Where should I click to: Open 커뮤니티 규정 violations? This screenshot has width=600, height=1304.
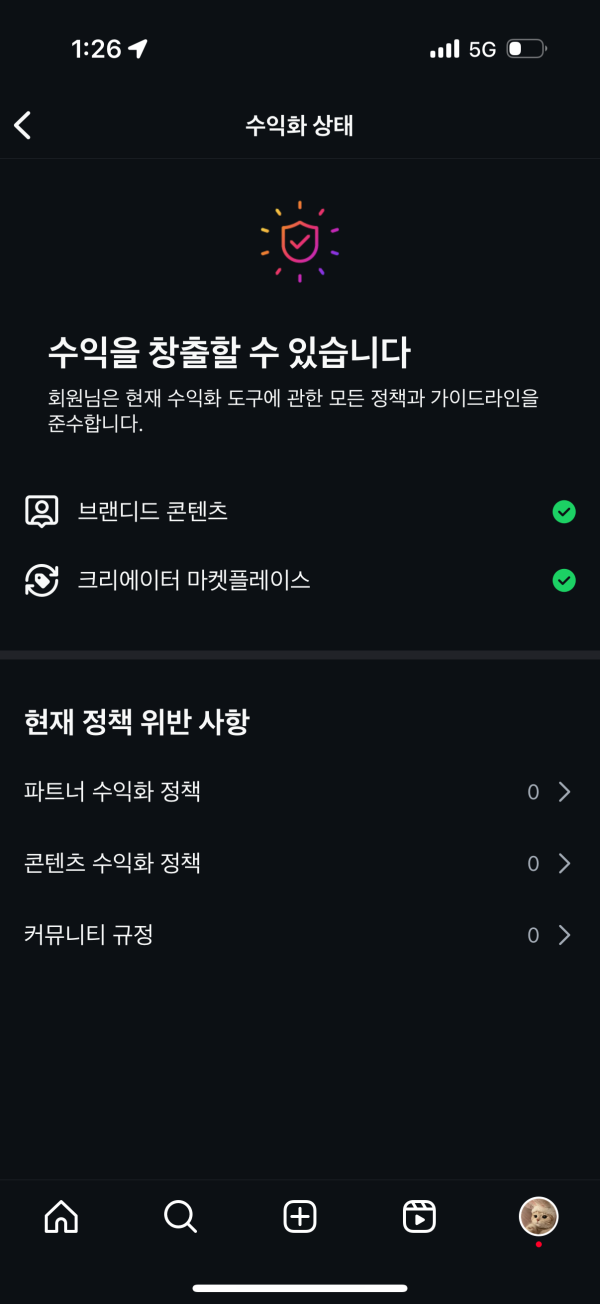(300, 935)
